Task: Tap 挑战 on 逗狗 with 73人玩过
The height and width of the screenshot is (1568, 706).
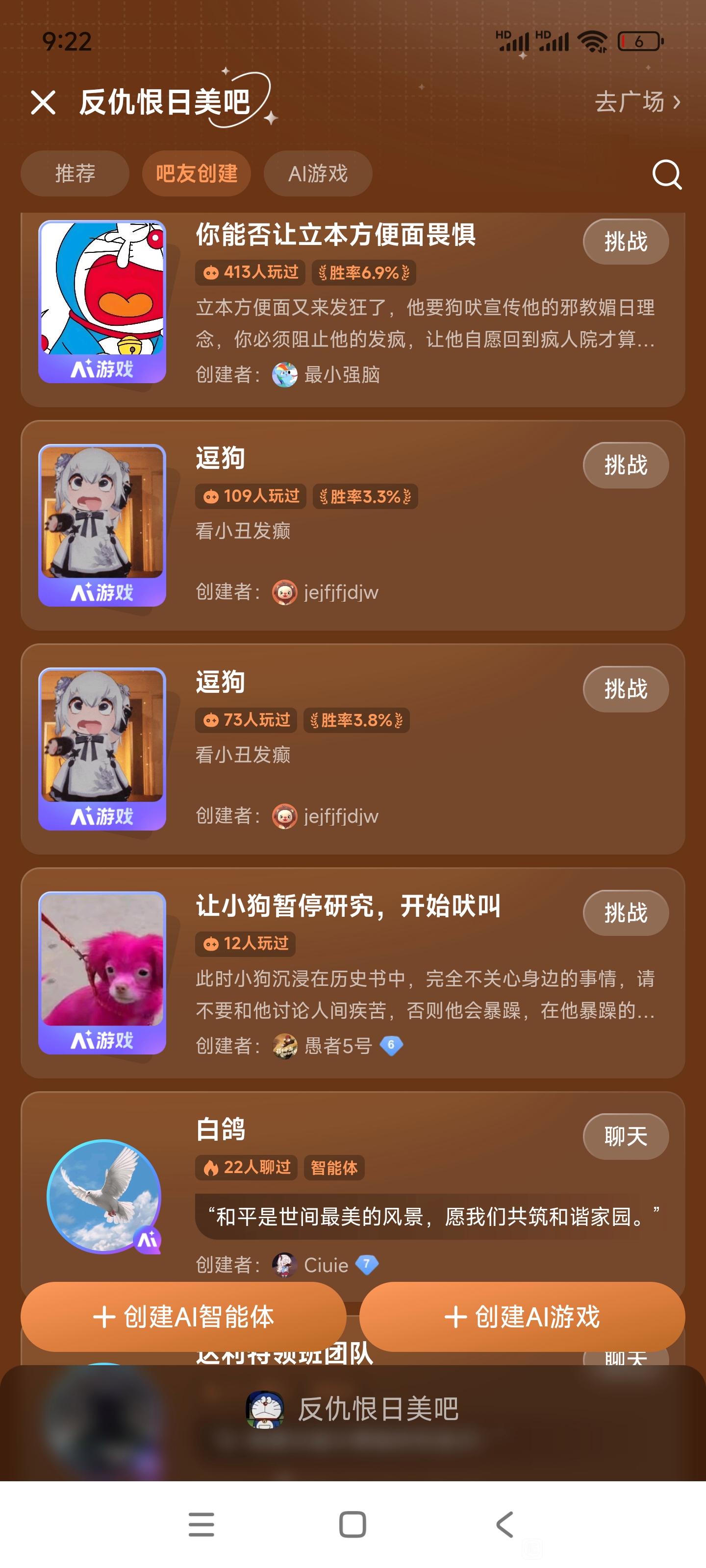Action: 626,689
